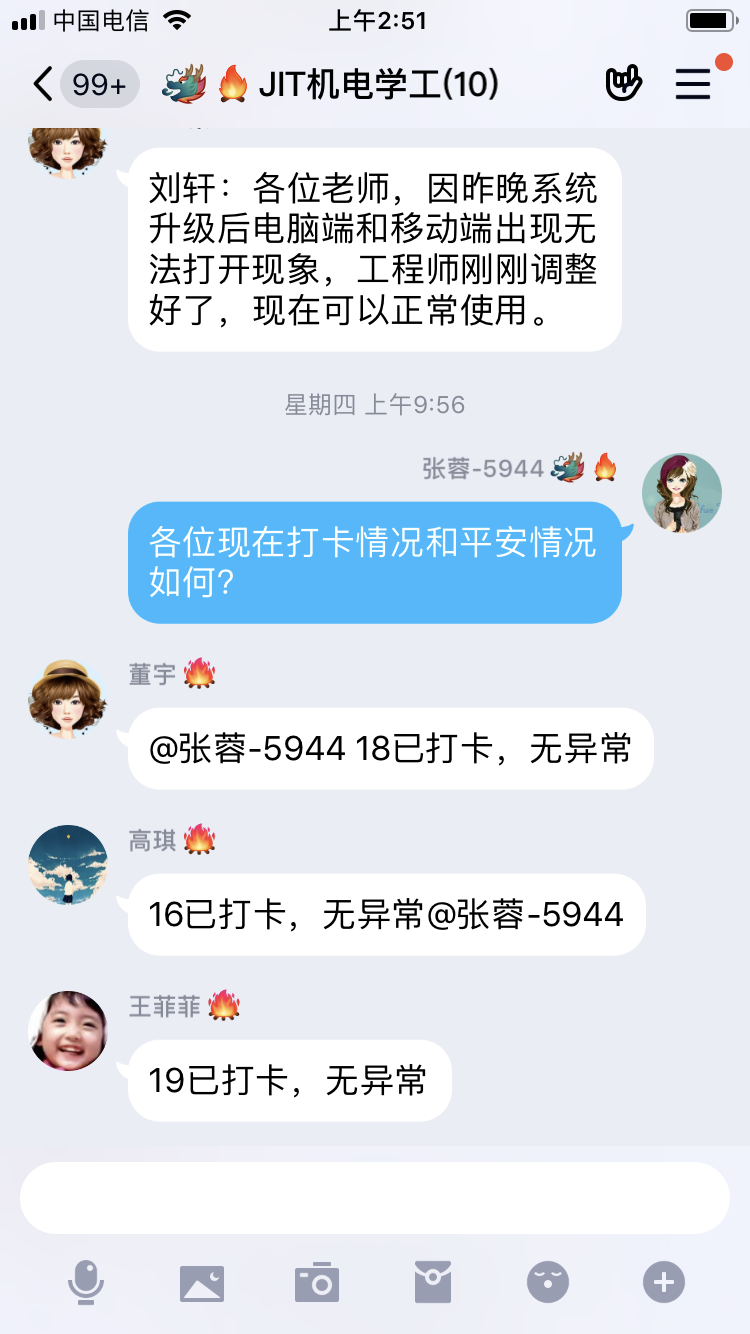View 高琪's profile avatar
The height and width of the screenshot is (1334, 750).
(x=68, y=865)
